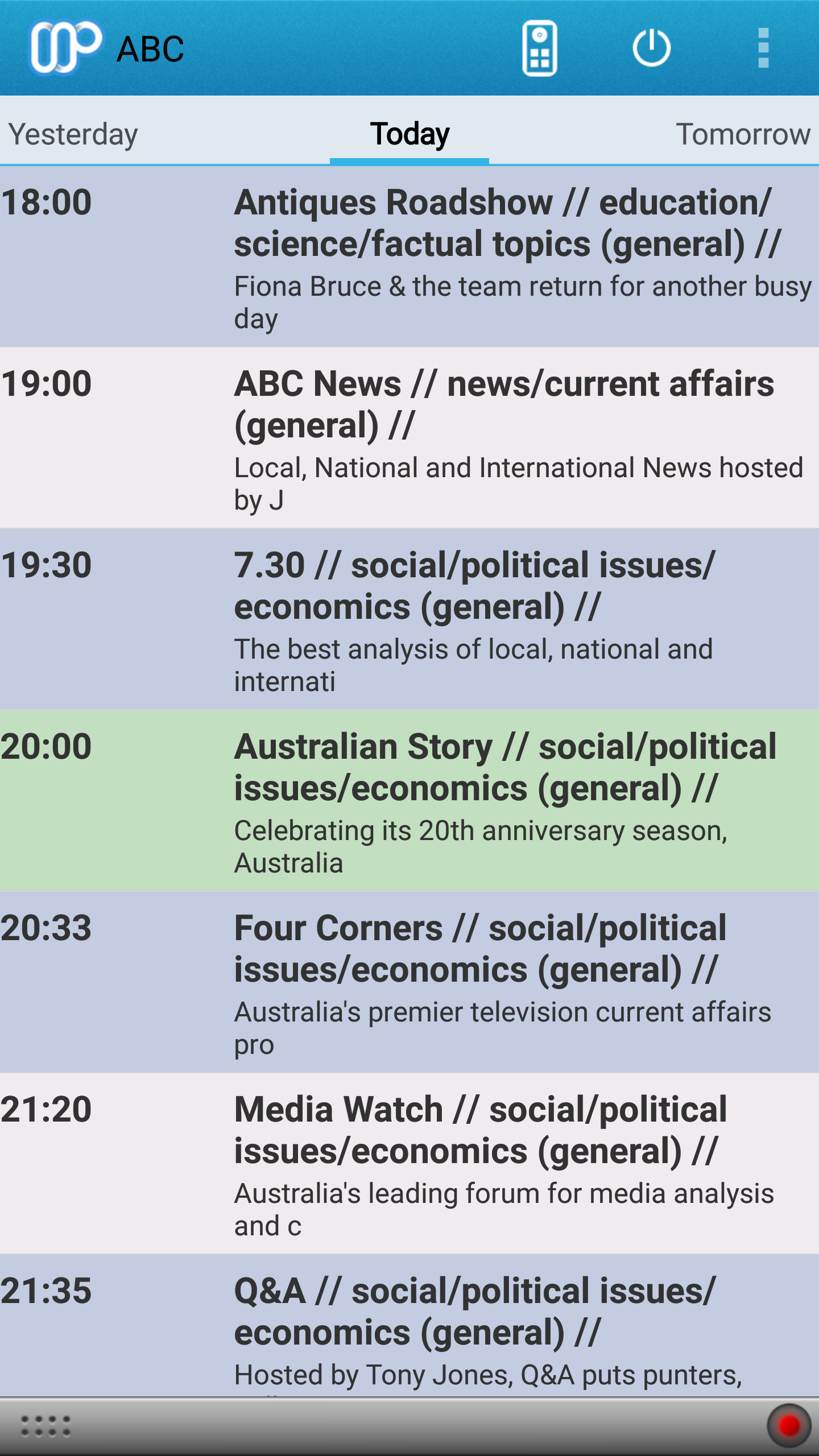Open Australian Story at 20:00
This screenshot has width=819, height=1456.
(409, 801)
